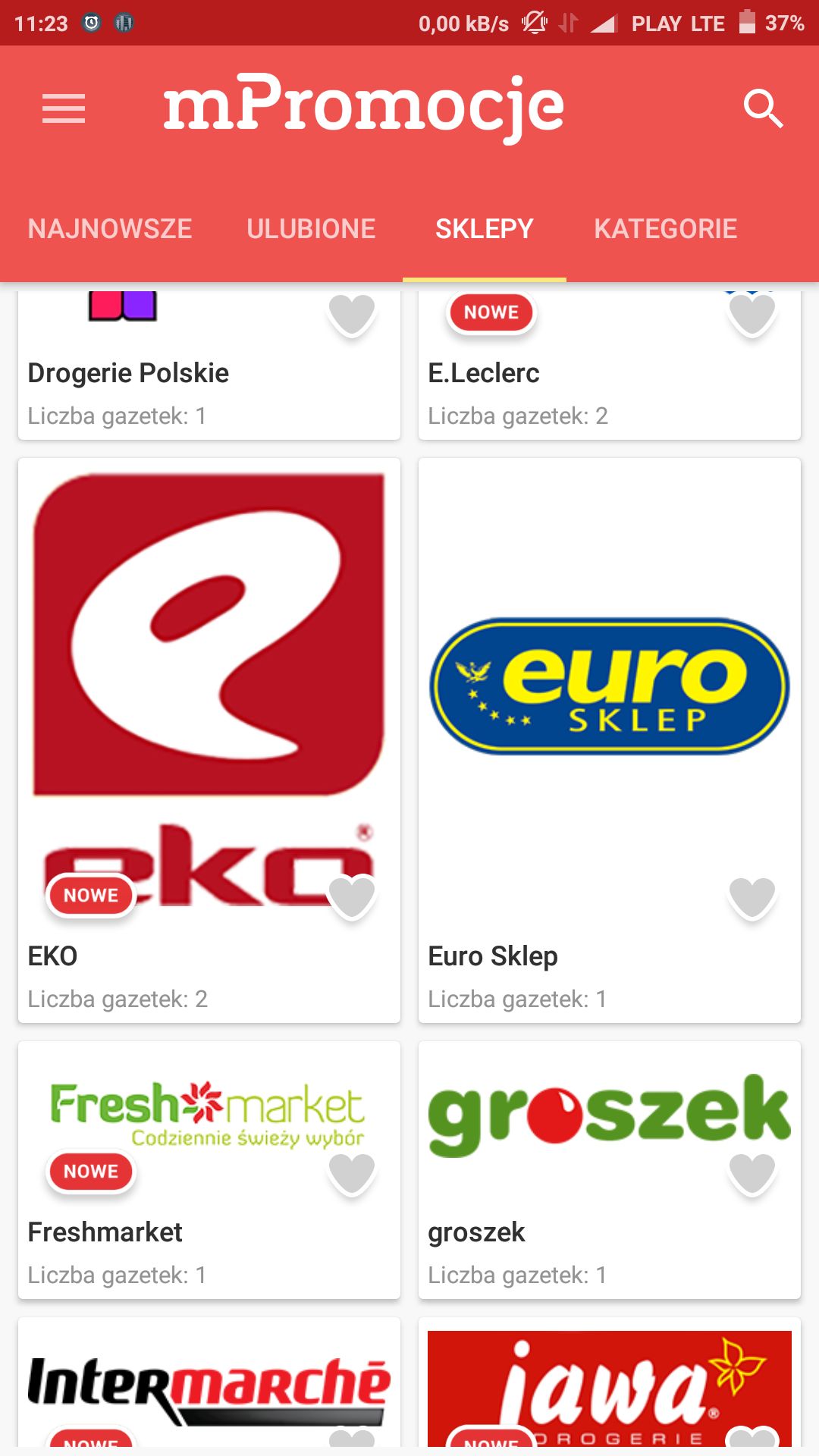The height and width of the screenshot is (1456, 819).
Task: Select the Sklepy tab
Action: [485, 229]
